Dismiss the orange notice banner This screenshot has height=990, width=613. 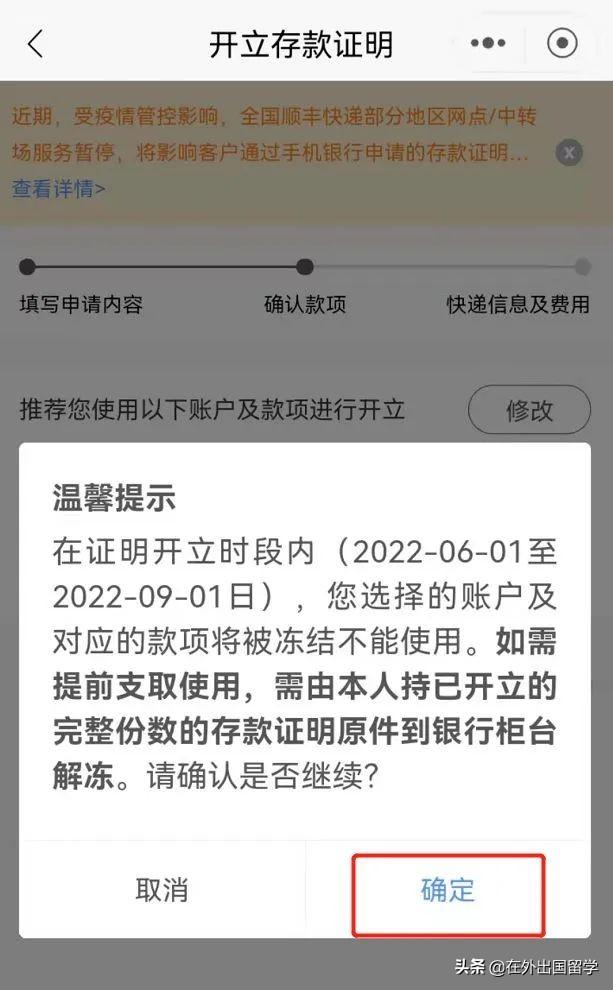[568, 153]
